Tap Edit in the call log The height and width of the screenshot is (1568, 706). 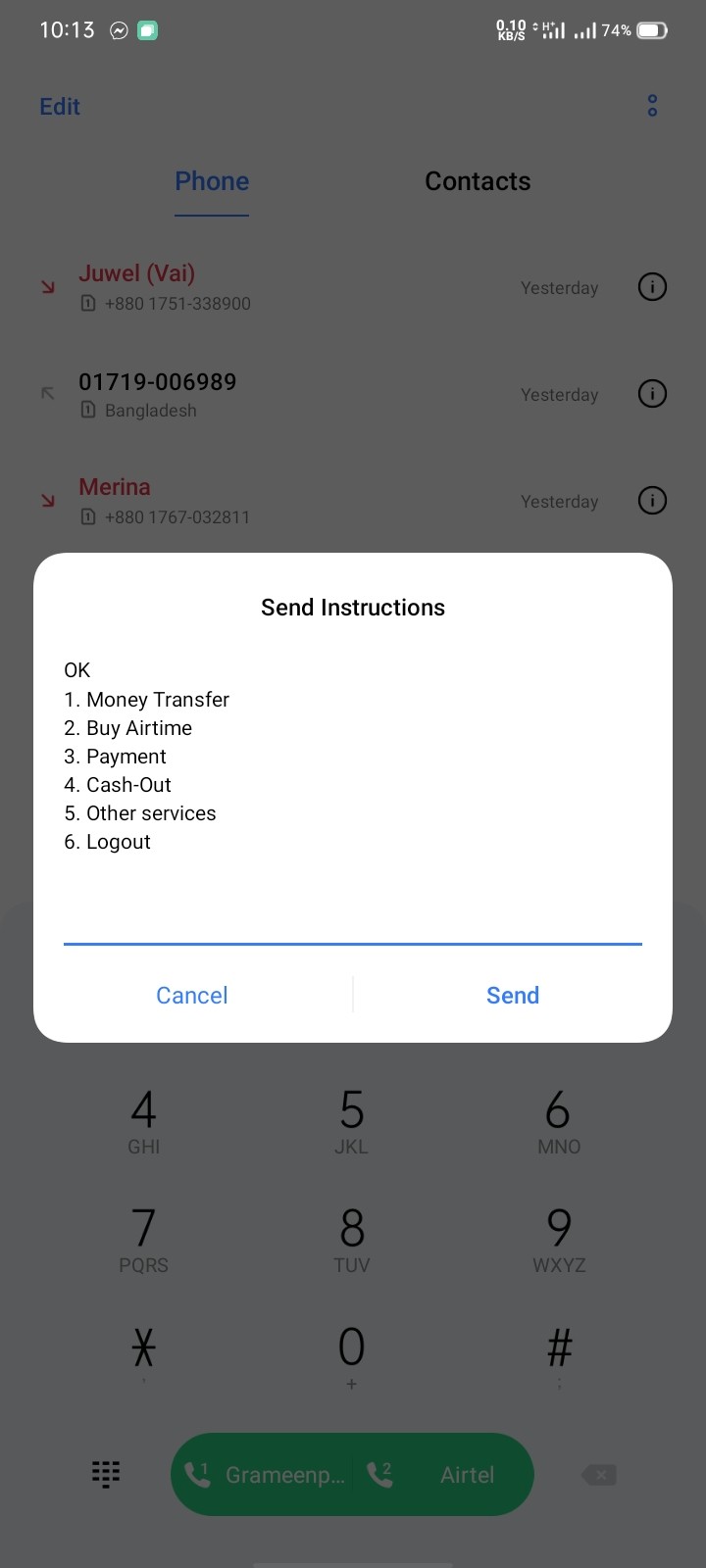click(x=60, y=107)
